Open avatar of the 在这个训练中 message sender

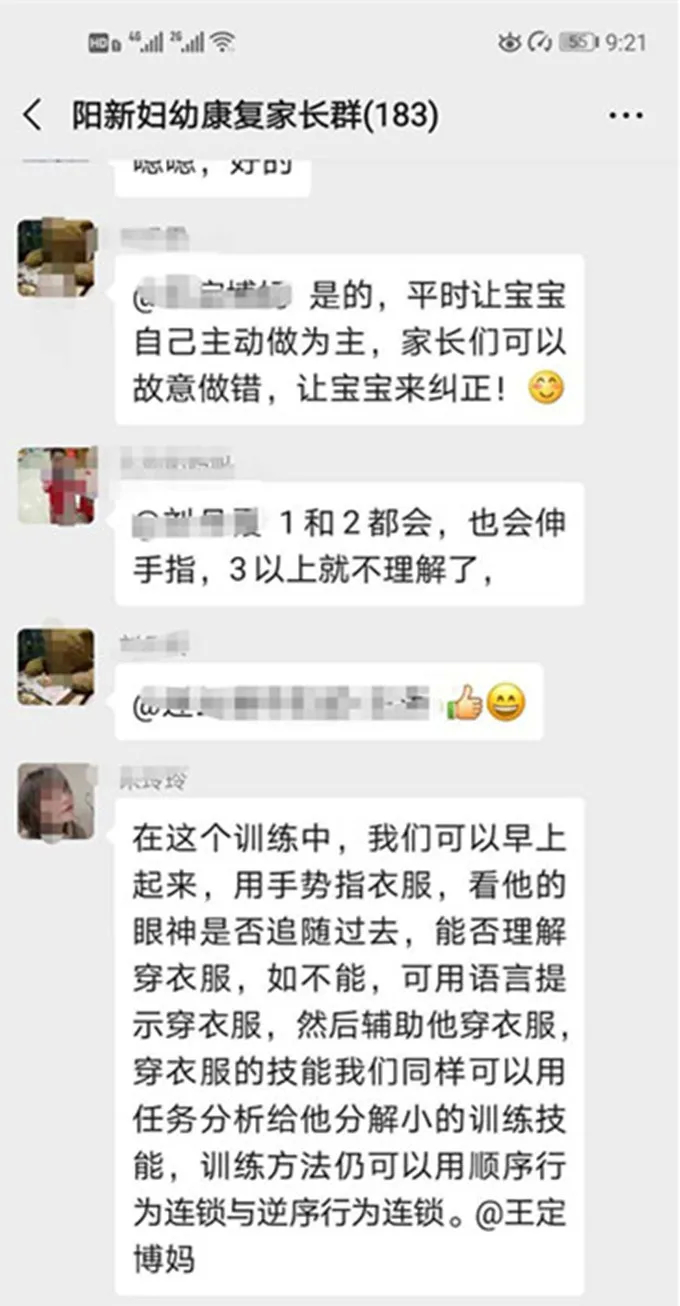coord(56,802)
